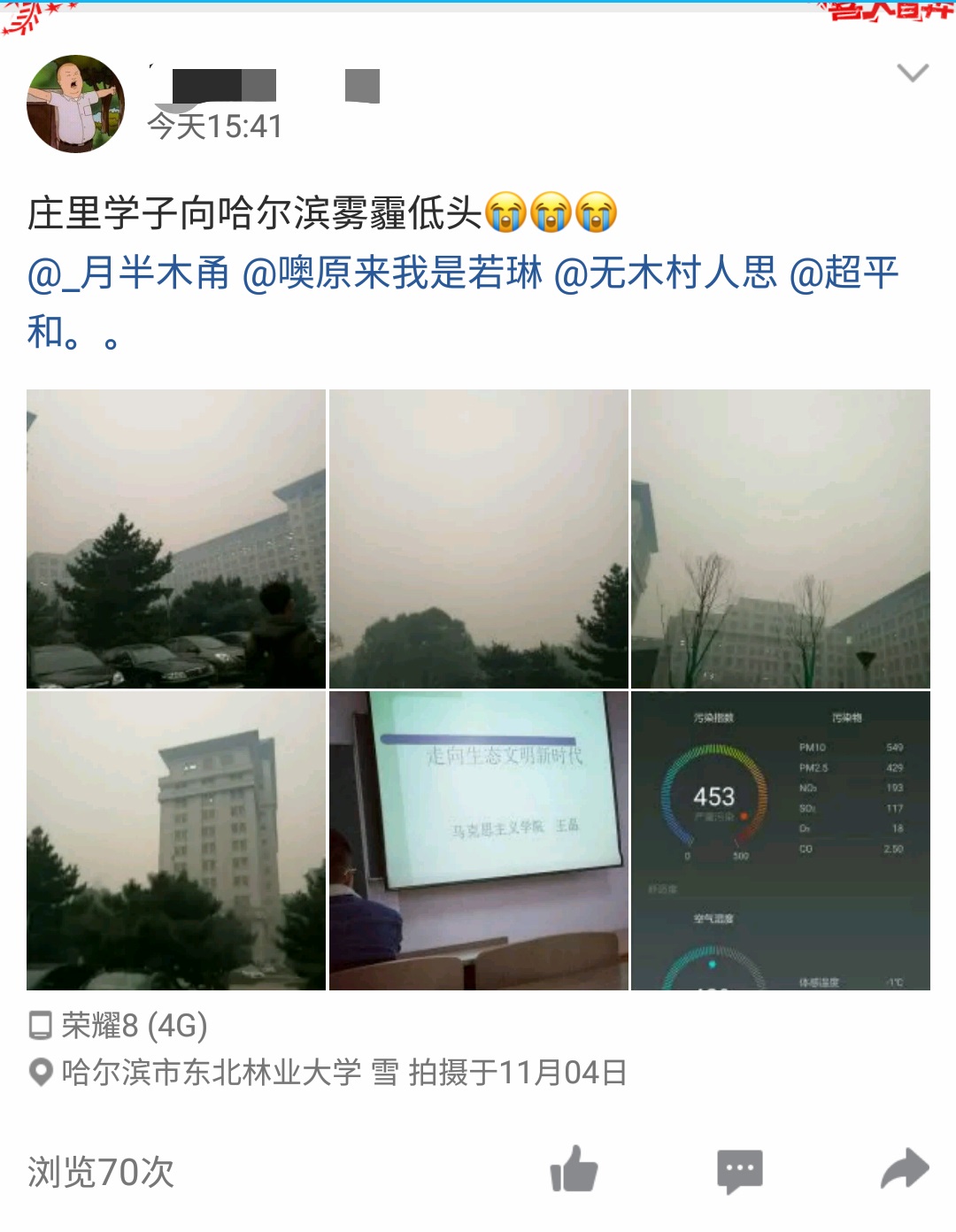The height and width of the screenshot is (1232, 956).
Task: Open location 哈尔滨市东北林业大学
Action: (x=211, y=1073)
